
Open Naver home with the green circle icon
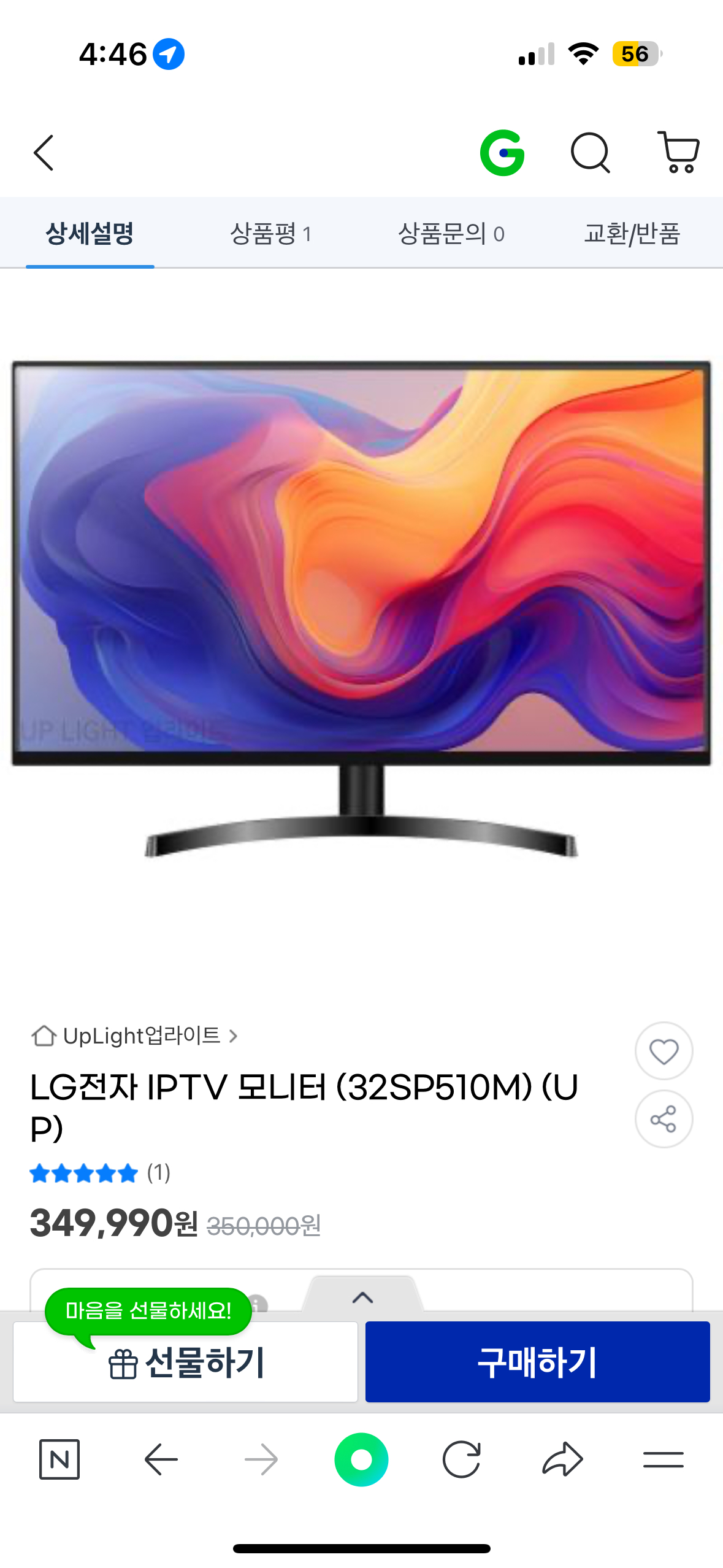(361, 1459)
